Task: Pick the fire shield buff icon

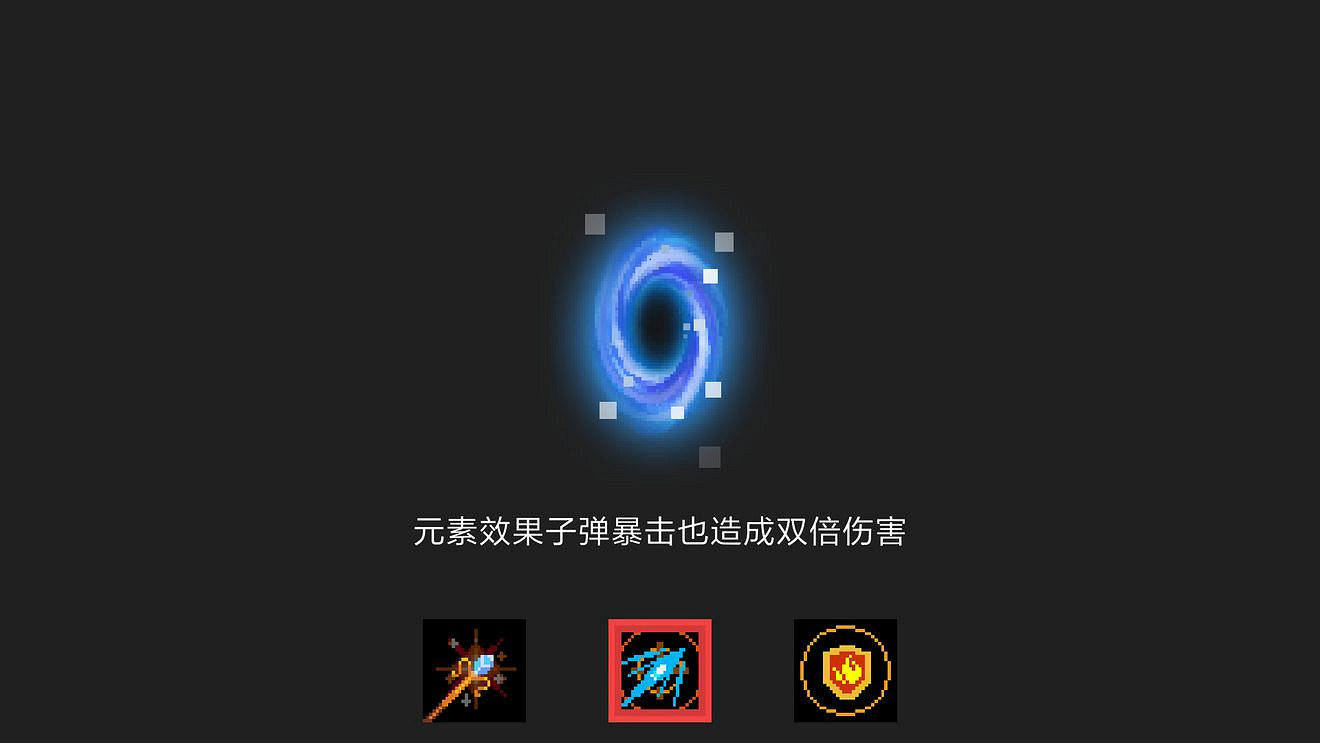Action: click(845, 670)
